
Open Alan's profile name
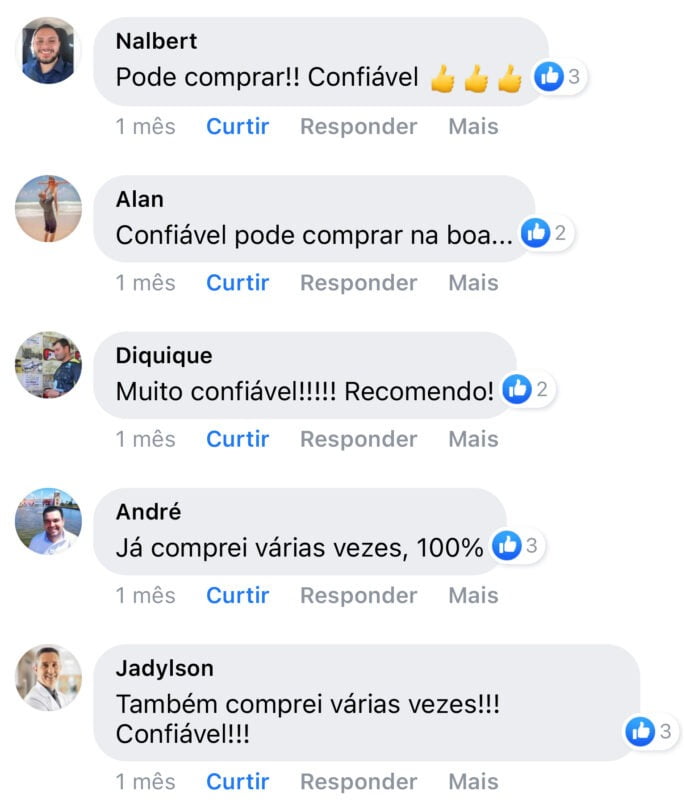139,199
